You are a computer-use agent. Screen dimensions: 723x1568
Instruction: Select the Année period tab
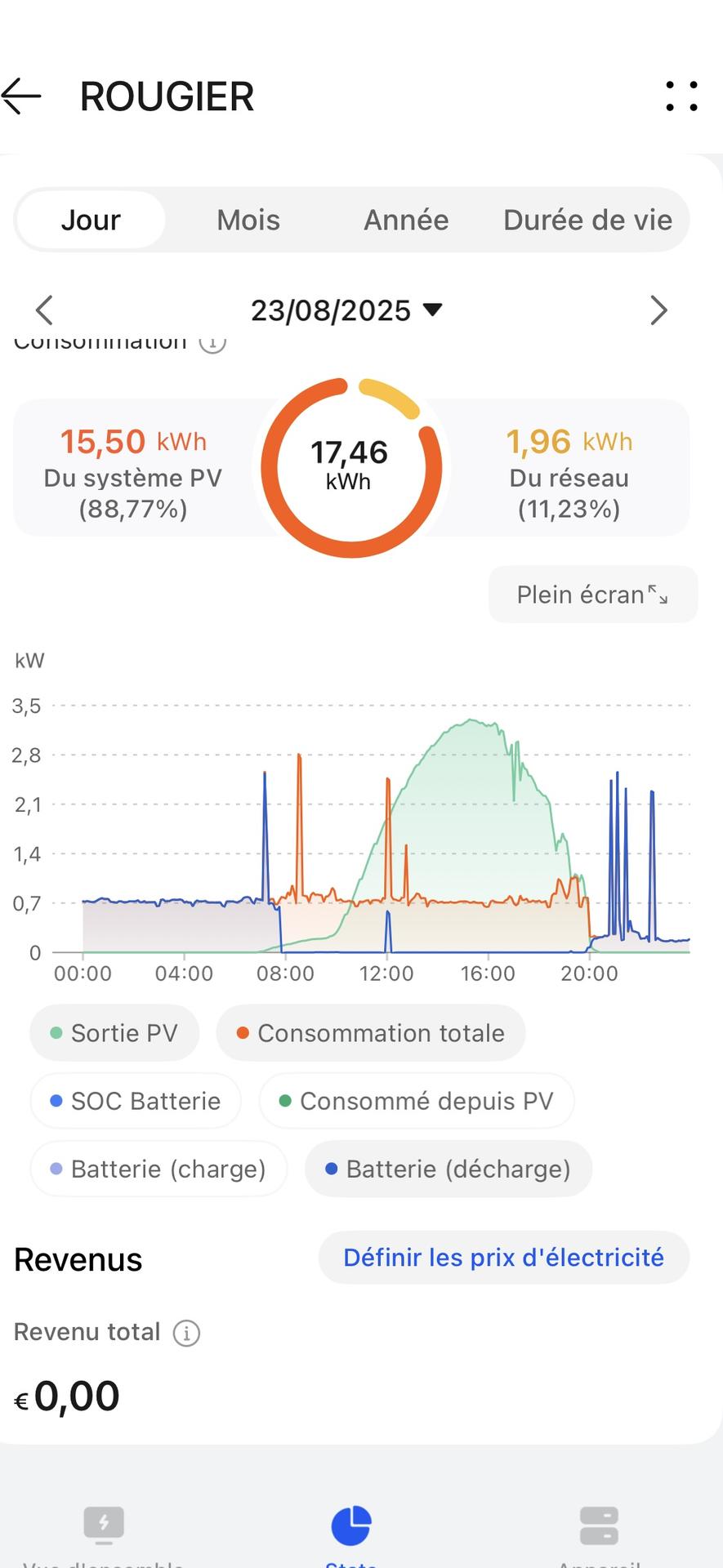point(406,220)
